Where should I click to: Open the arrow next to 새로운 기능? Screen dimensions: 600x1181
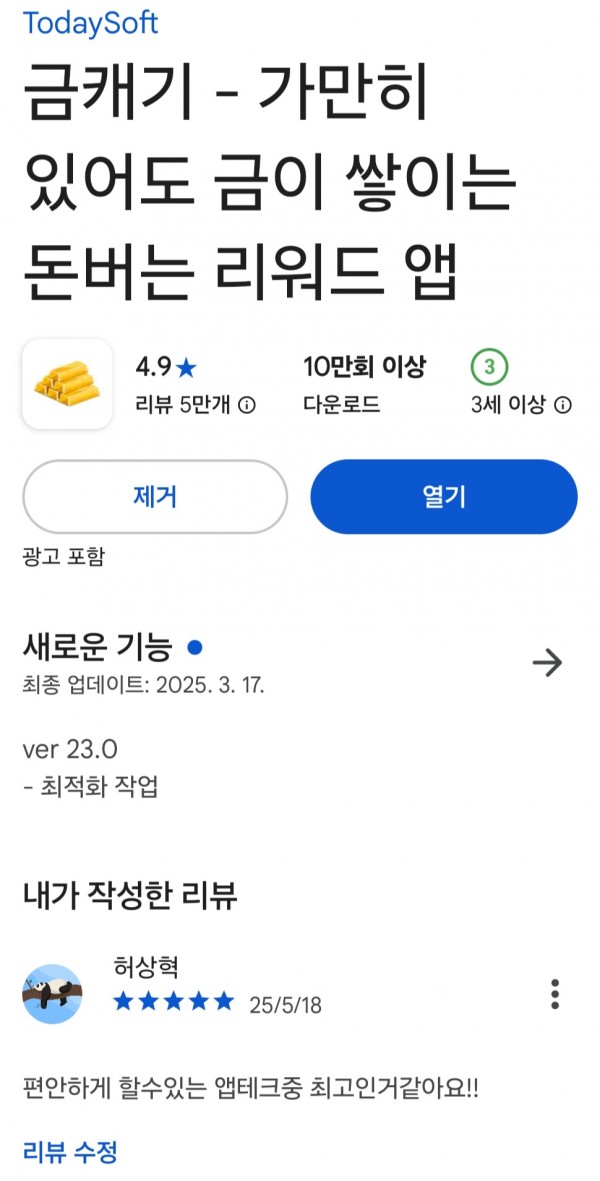[x=547, y=663]
